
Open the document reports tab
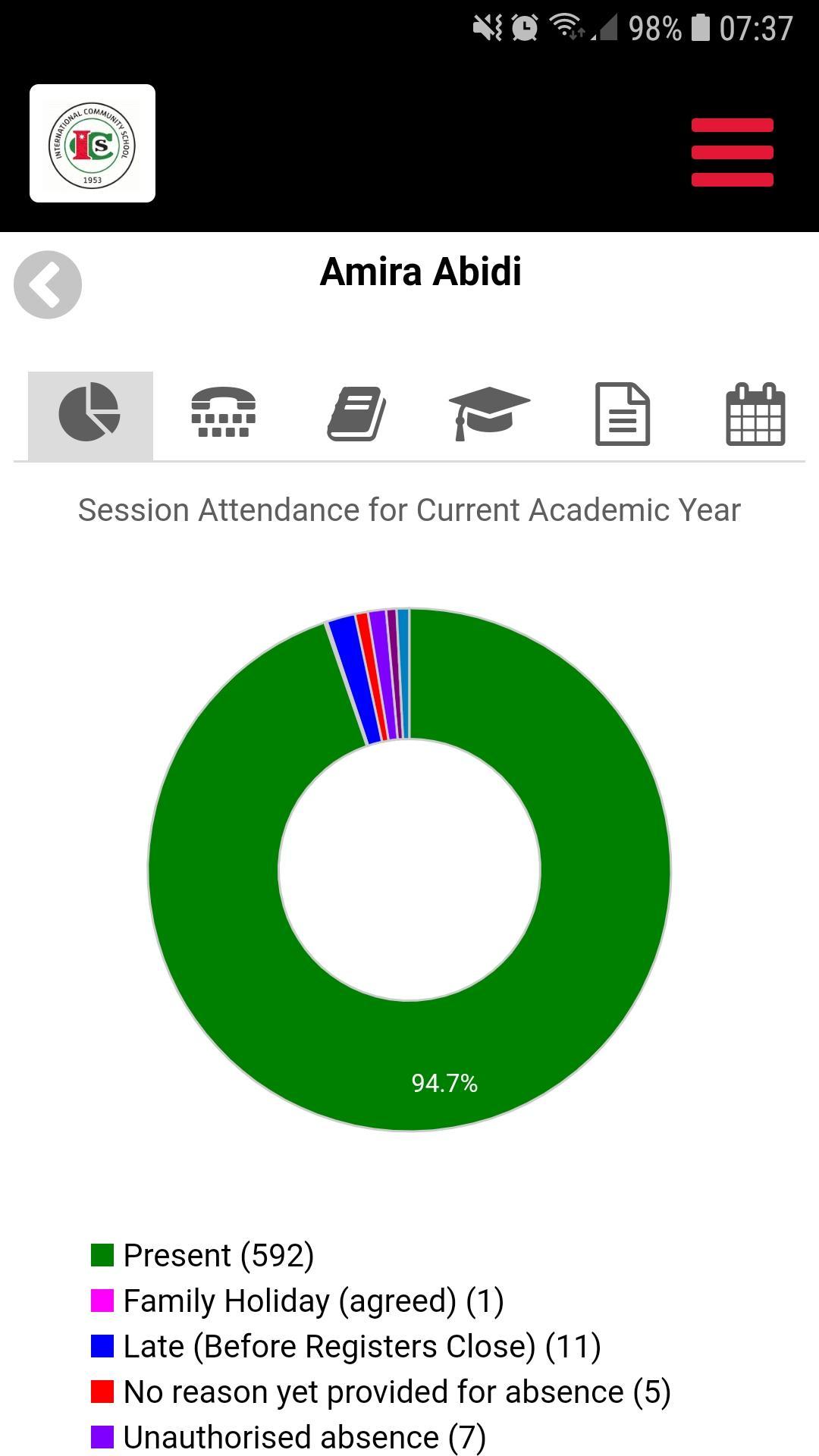[x=623, y=414]
